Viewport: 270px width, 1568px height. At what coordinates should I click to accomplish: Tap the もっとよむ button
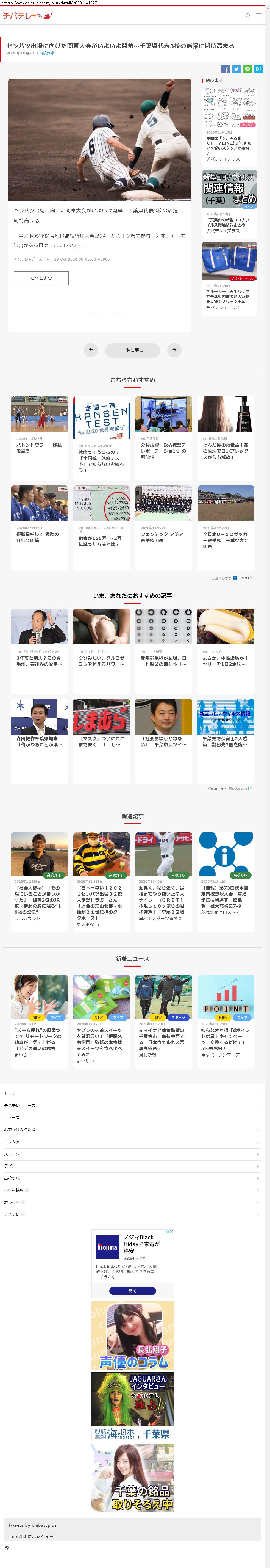pos(41,278)
